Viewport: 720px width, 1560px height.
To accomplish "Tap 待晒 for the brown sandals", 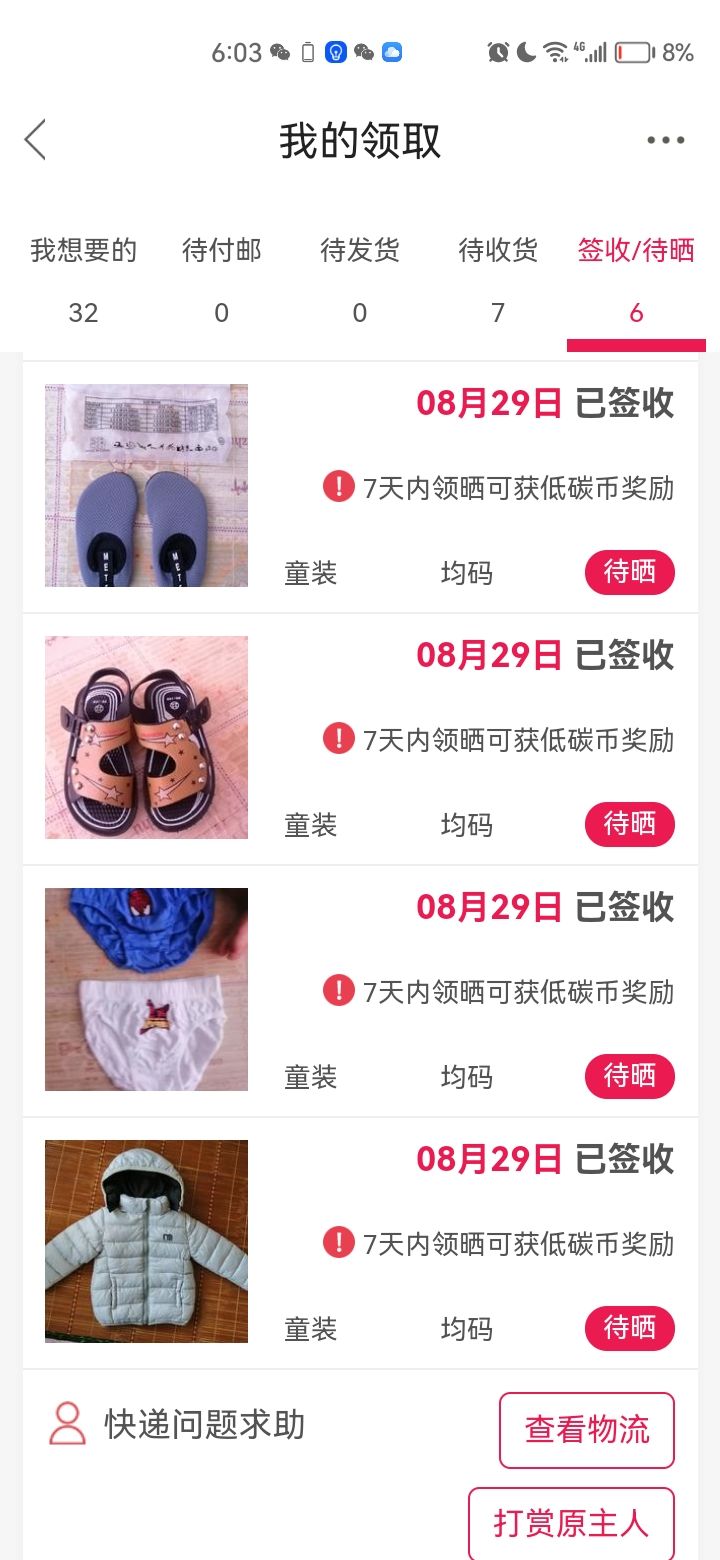I will tap(630, 824).
